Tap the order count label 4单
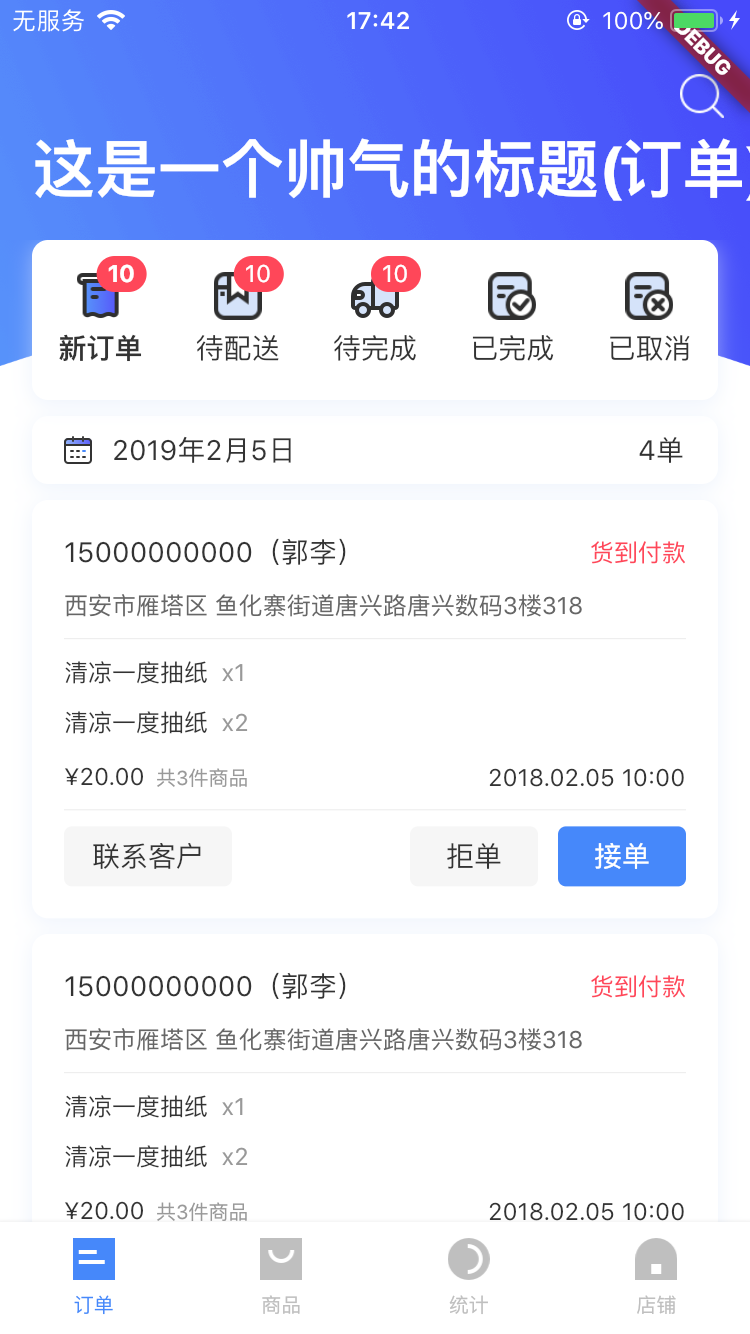750x1334 pixels. point(660,450)
